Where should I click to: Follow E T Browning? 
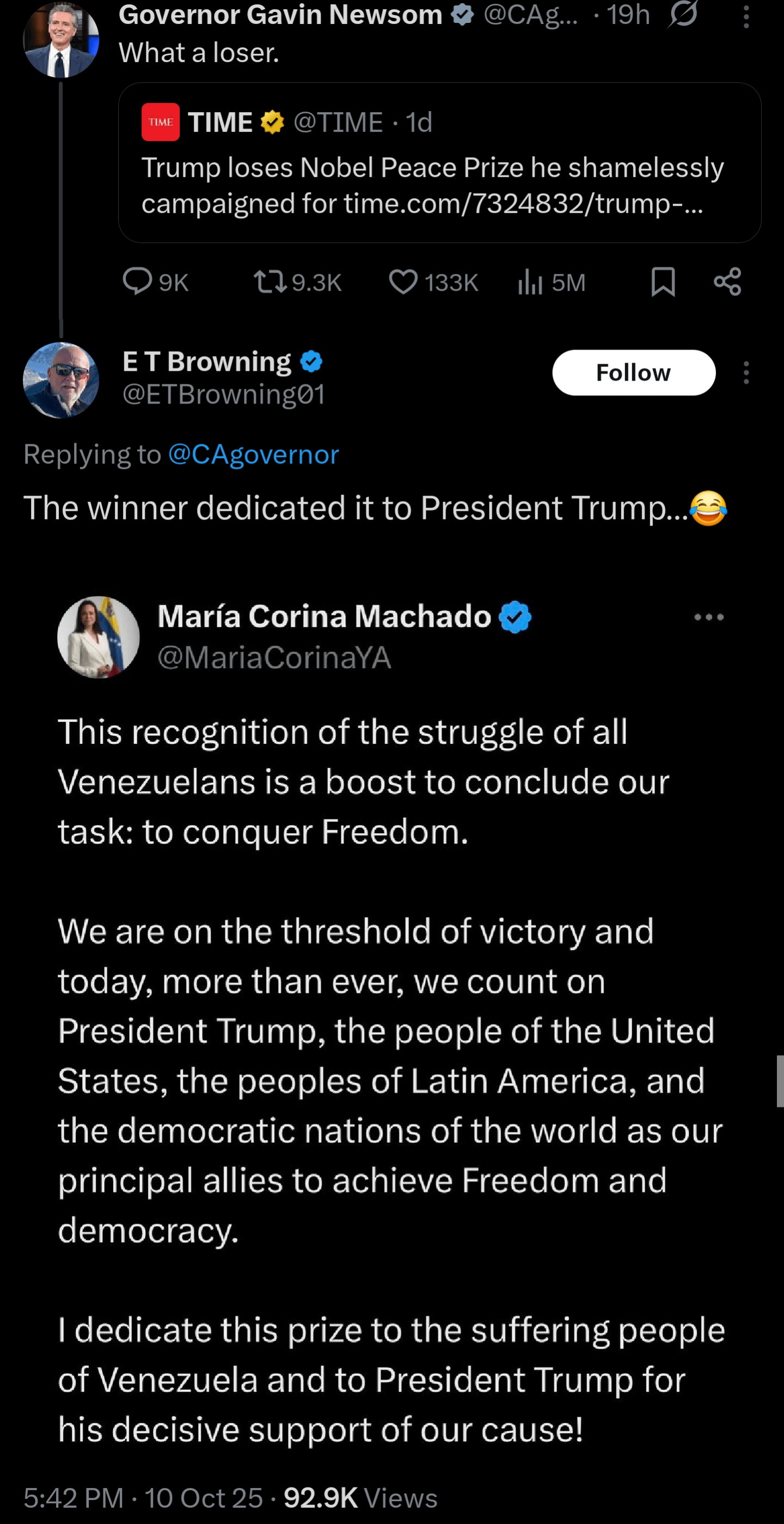[x=633, y=373]
